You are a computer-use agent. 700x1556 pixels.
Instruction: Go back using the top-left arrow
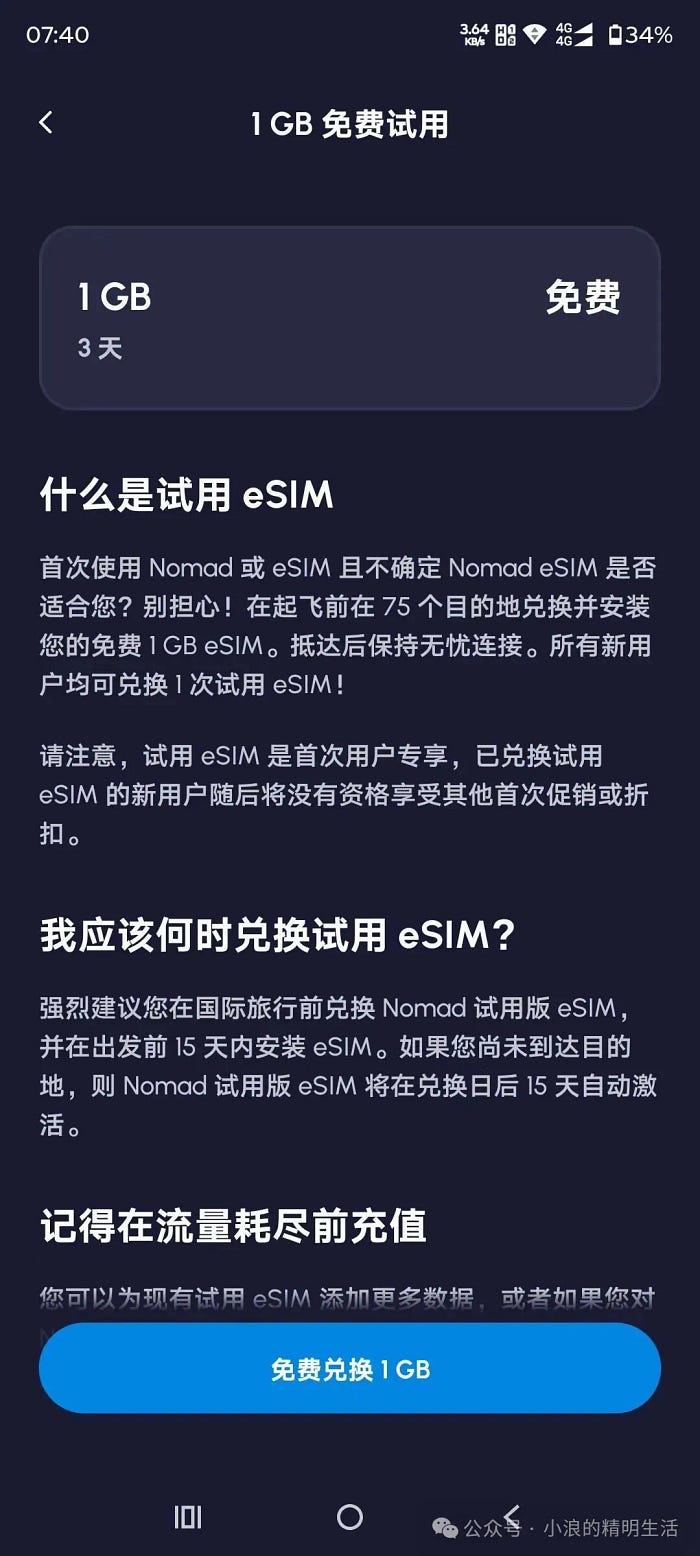(46, 123)
